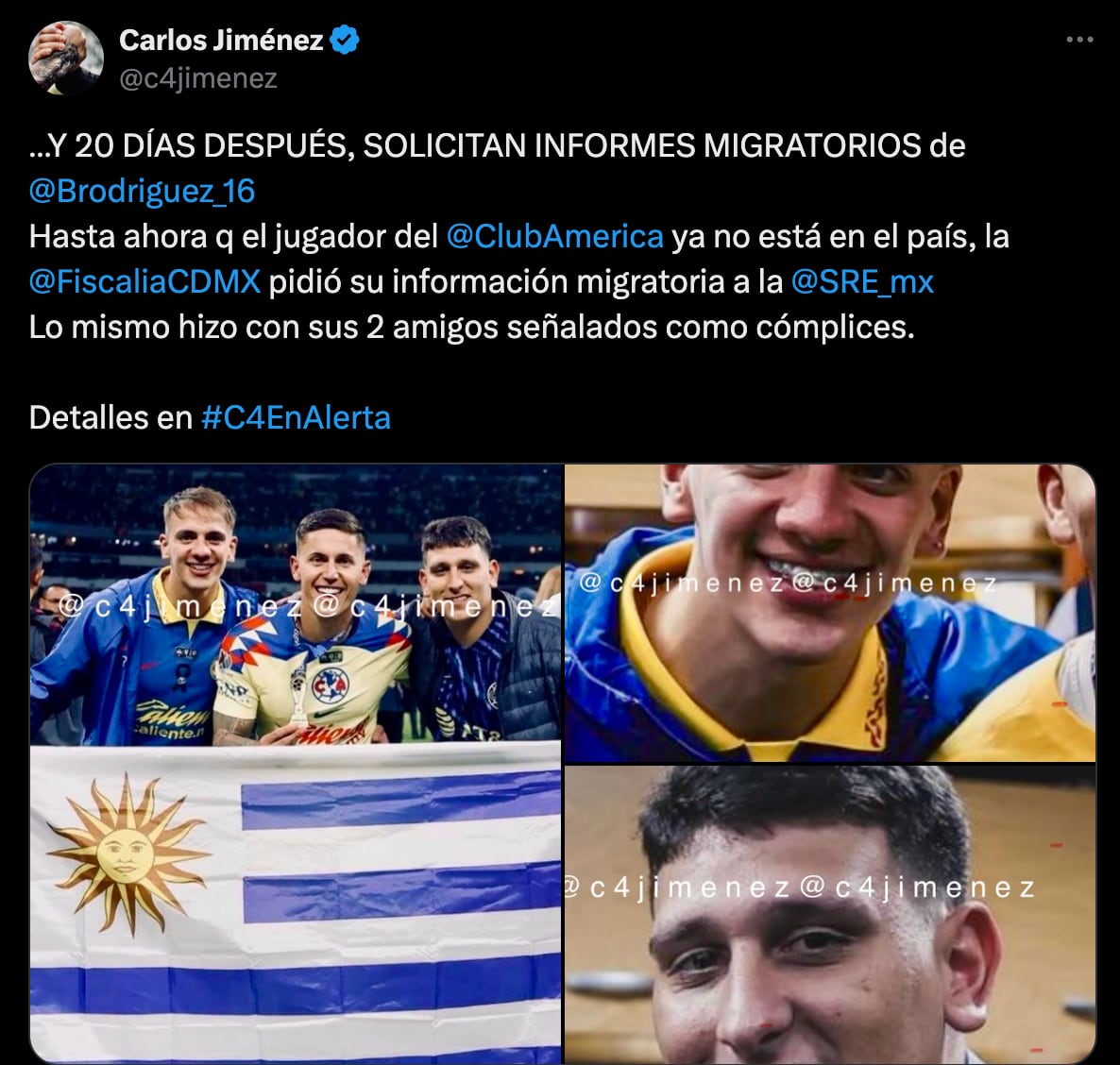View the bottom-right close-up photo
The height and width of the screenshot is (1065, 1120).
click(x=829, y=915)
